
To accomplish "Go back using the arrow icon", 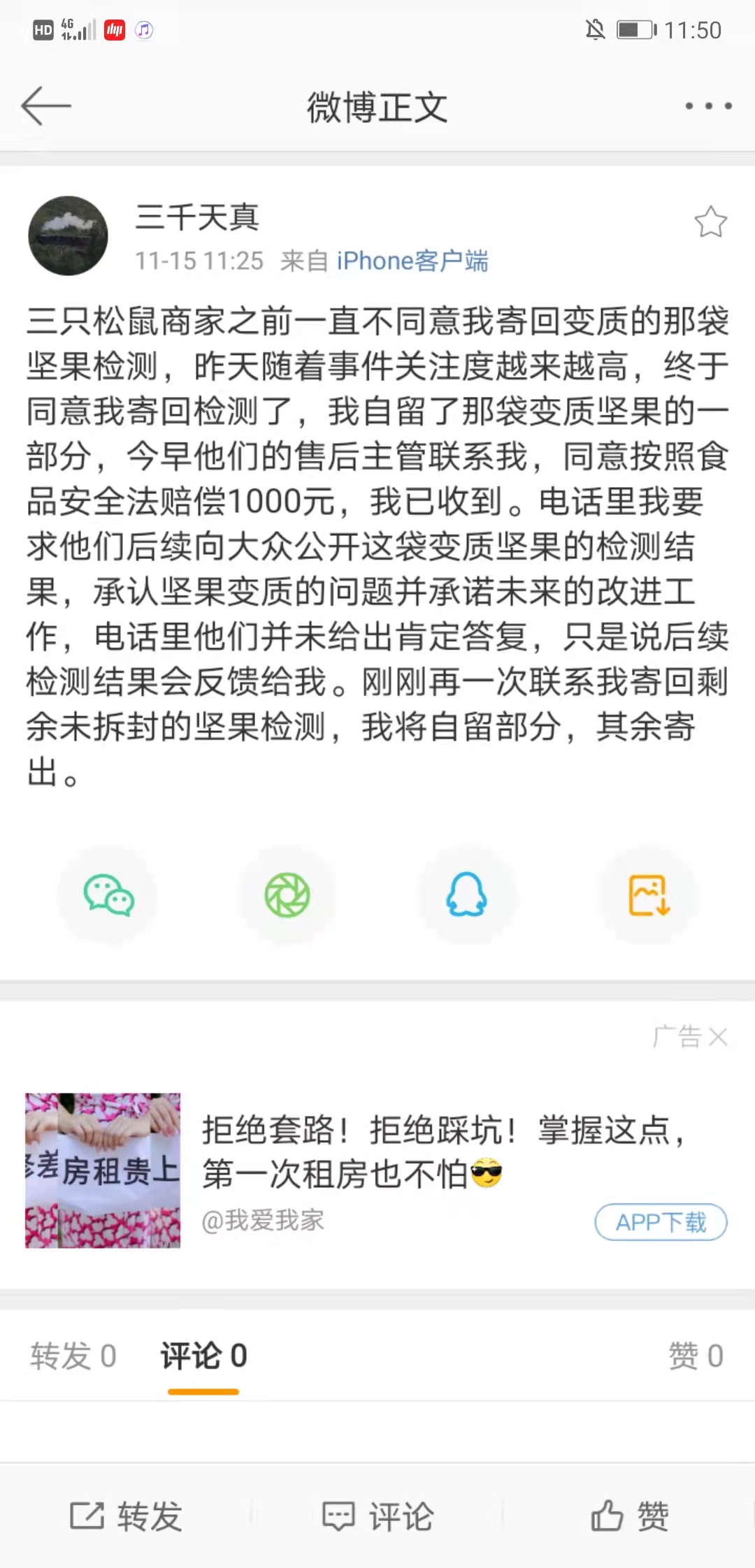I will [x=46, y=106].
